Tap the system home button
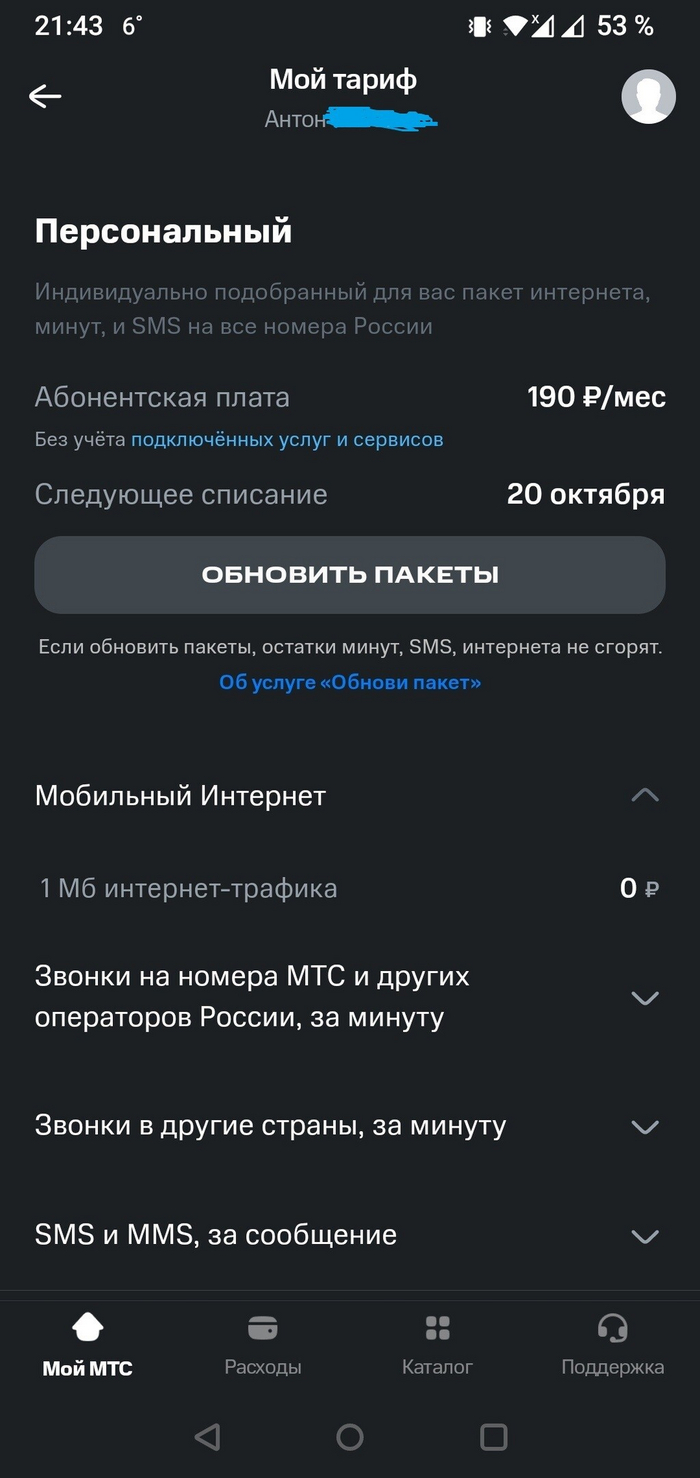The height and width of the screenshot is (1478, 700). click(350, 1437)
